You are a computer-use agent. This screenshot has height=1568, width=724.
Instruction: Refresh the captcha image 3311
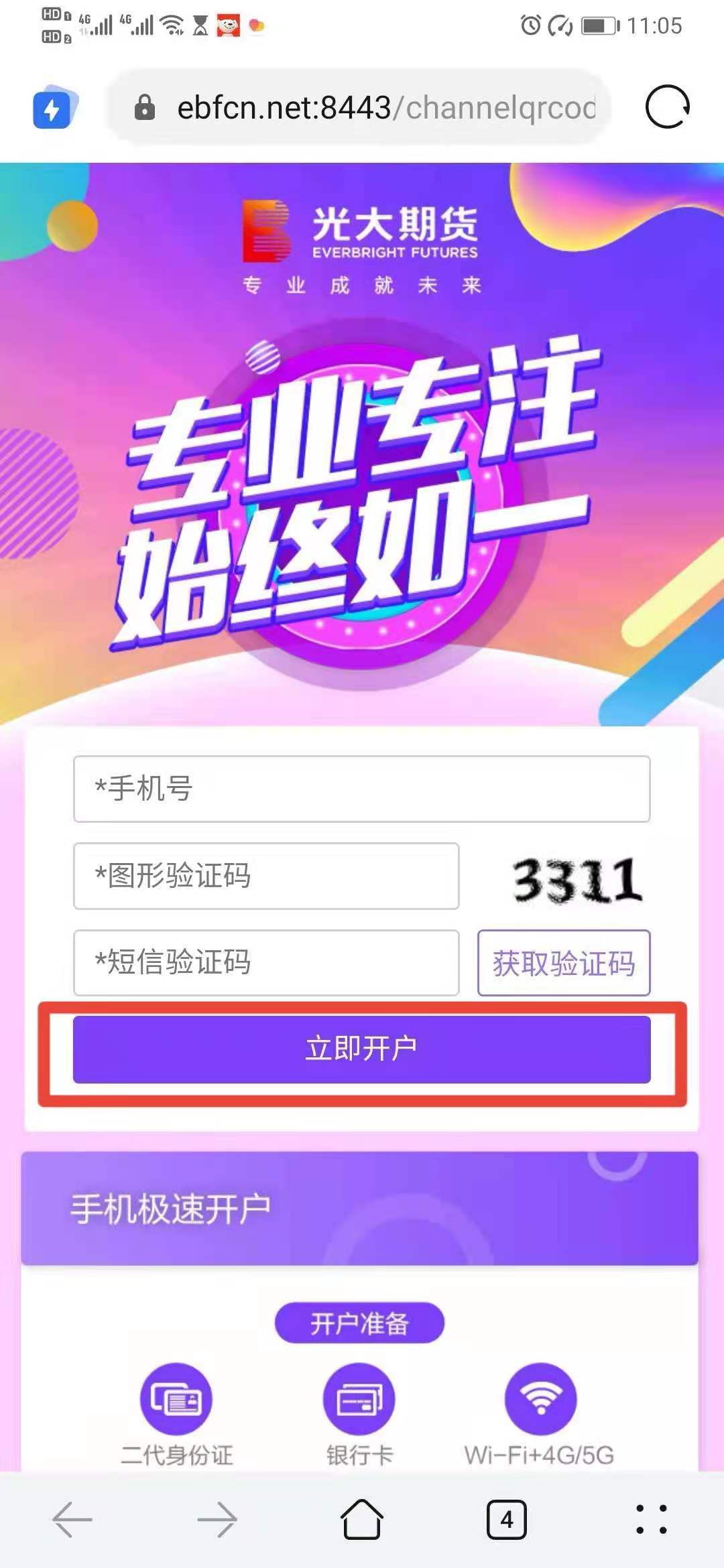click(577, 879)
